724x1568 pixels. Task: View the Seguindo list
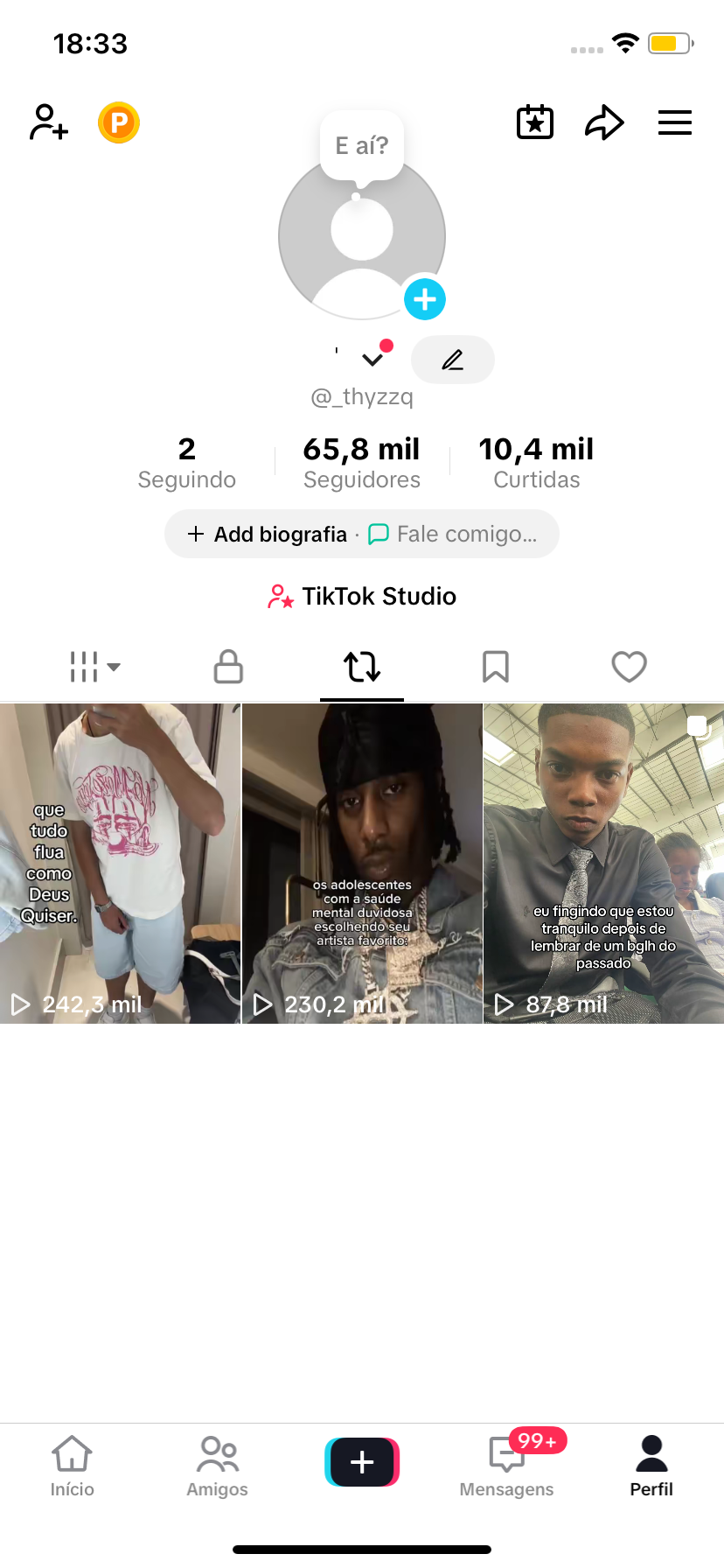tap(186, 463)
